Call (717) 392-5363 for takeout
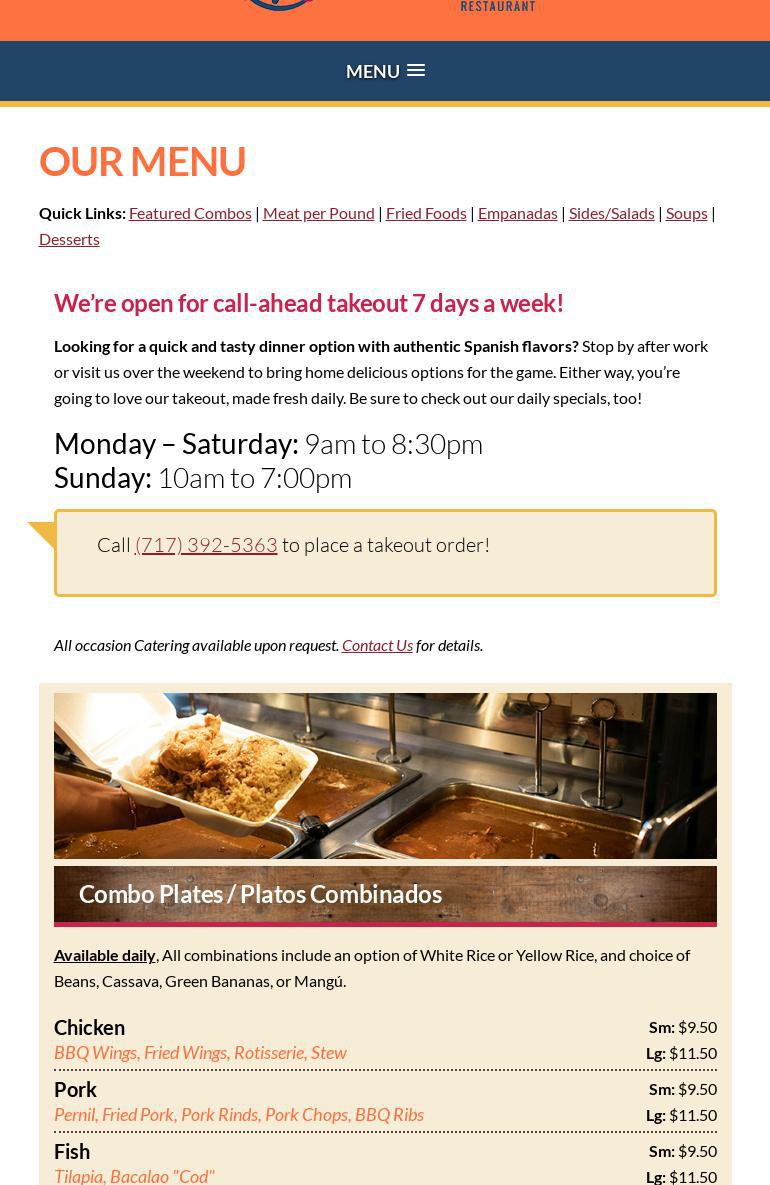Viewport: 770px width, 1185px height. click(206, 545)
